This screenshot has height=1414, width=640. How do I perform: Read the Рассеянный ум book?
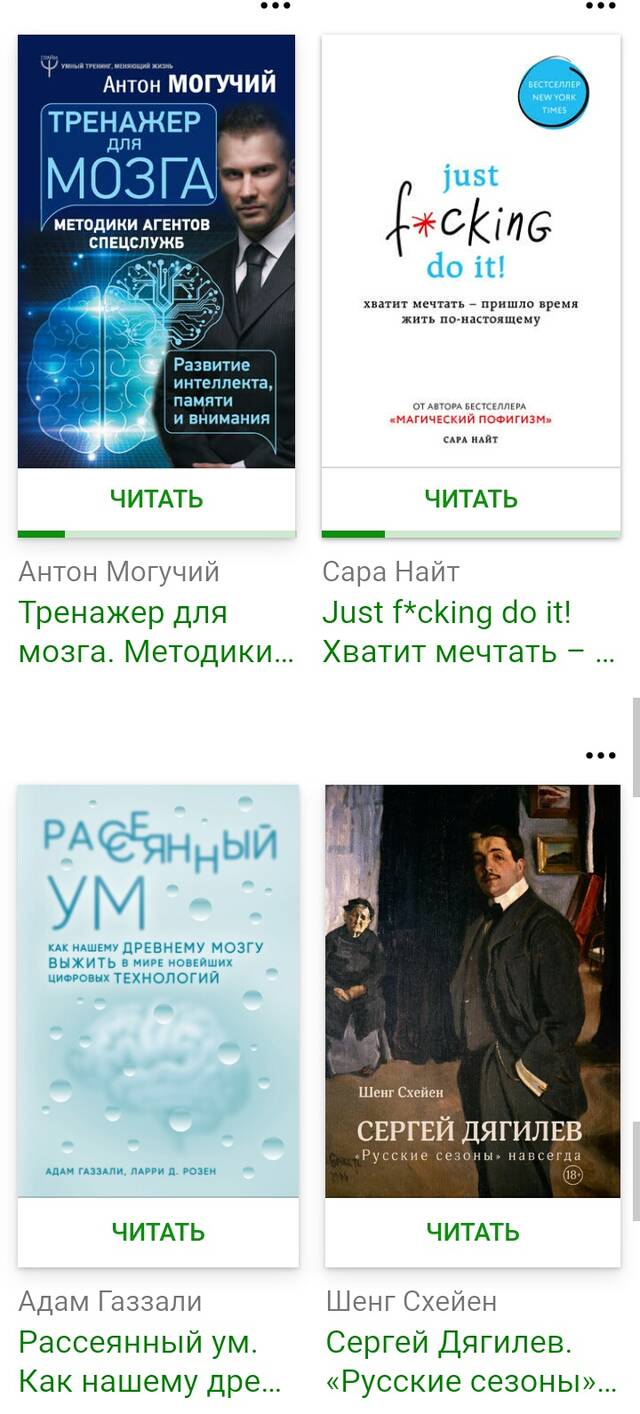(158, 1232)
